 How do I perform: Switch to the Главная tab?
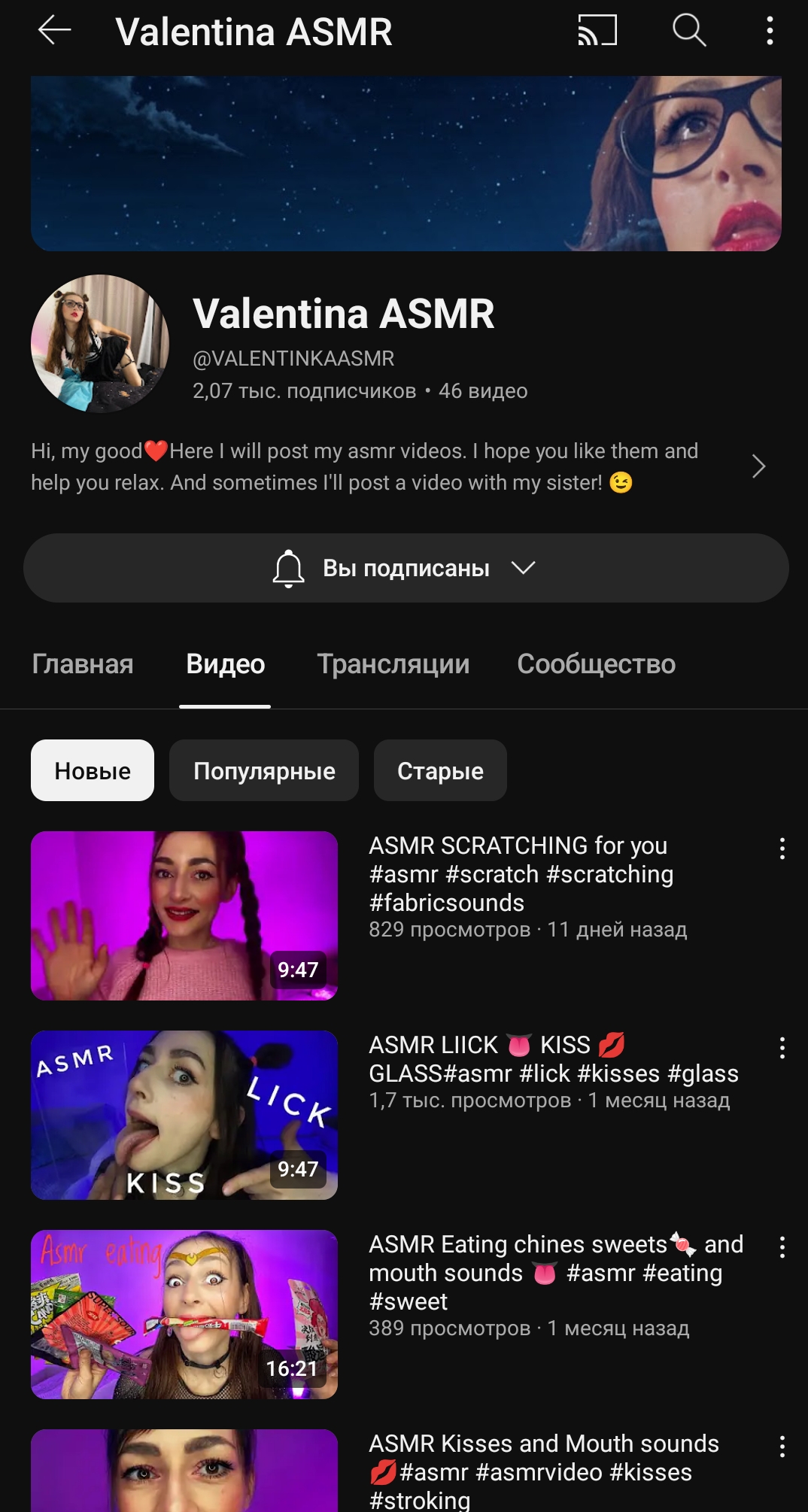pyautogui.click(x=83, y=664)
